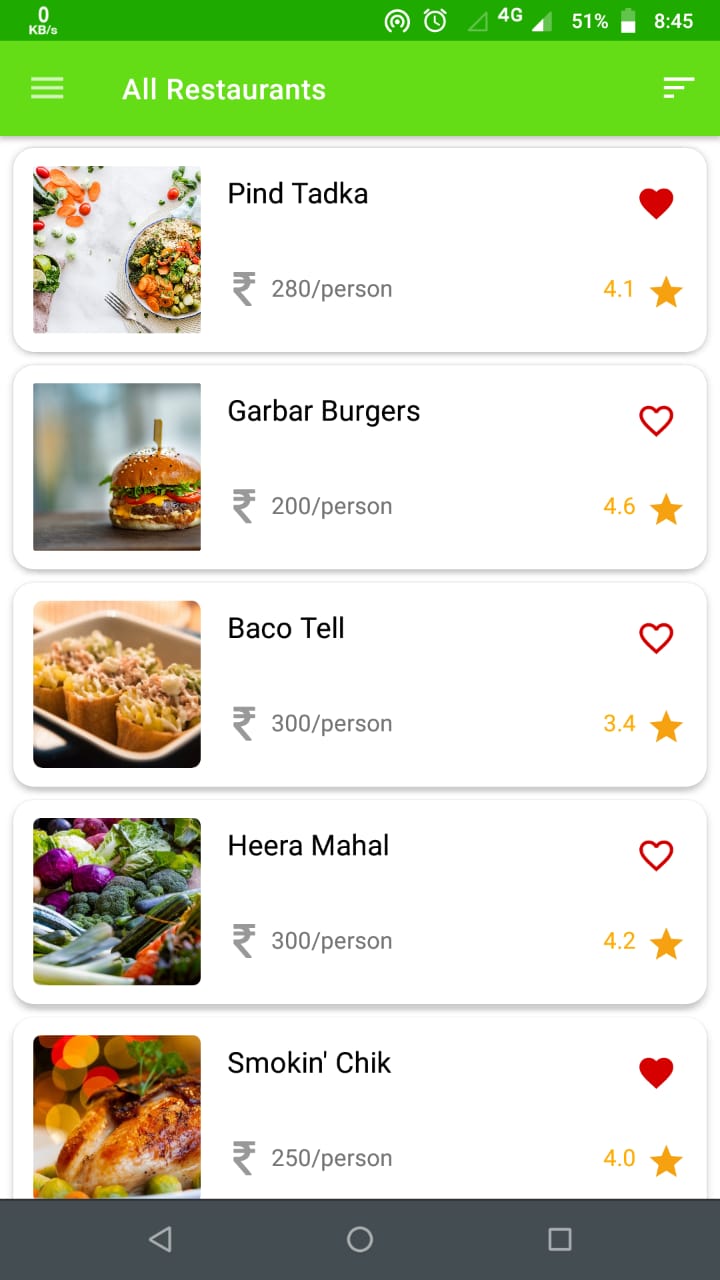Open Heera Mahal restaurant details
Screen dimensions: 720x1280
coord(400,902)
